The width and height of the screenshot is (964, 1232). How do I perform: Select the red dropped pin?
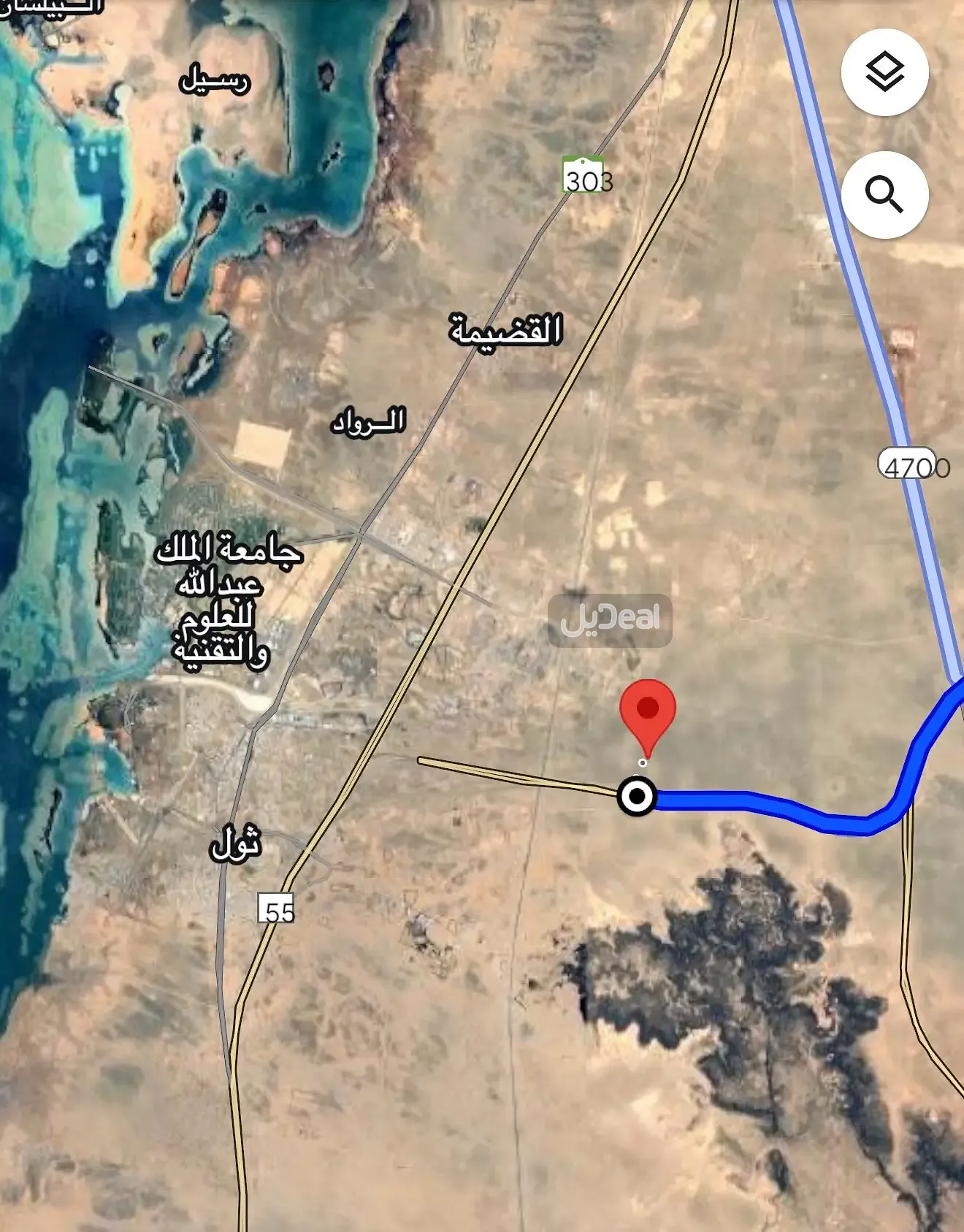click(x=647, y=713)
